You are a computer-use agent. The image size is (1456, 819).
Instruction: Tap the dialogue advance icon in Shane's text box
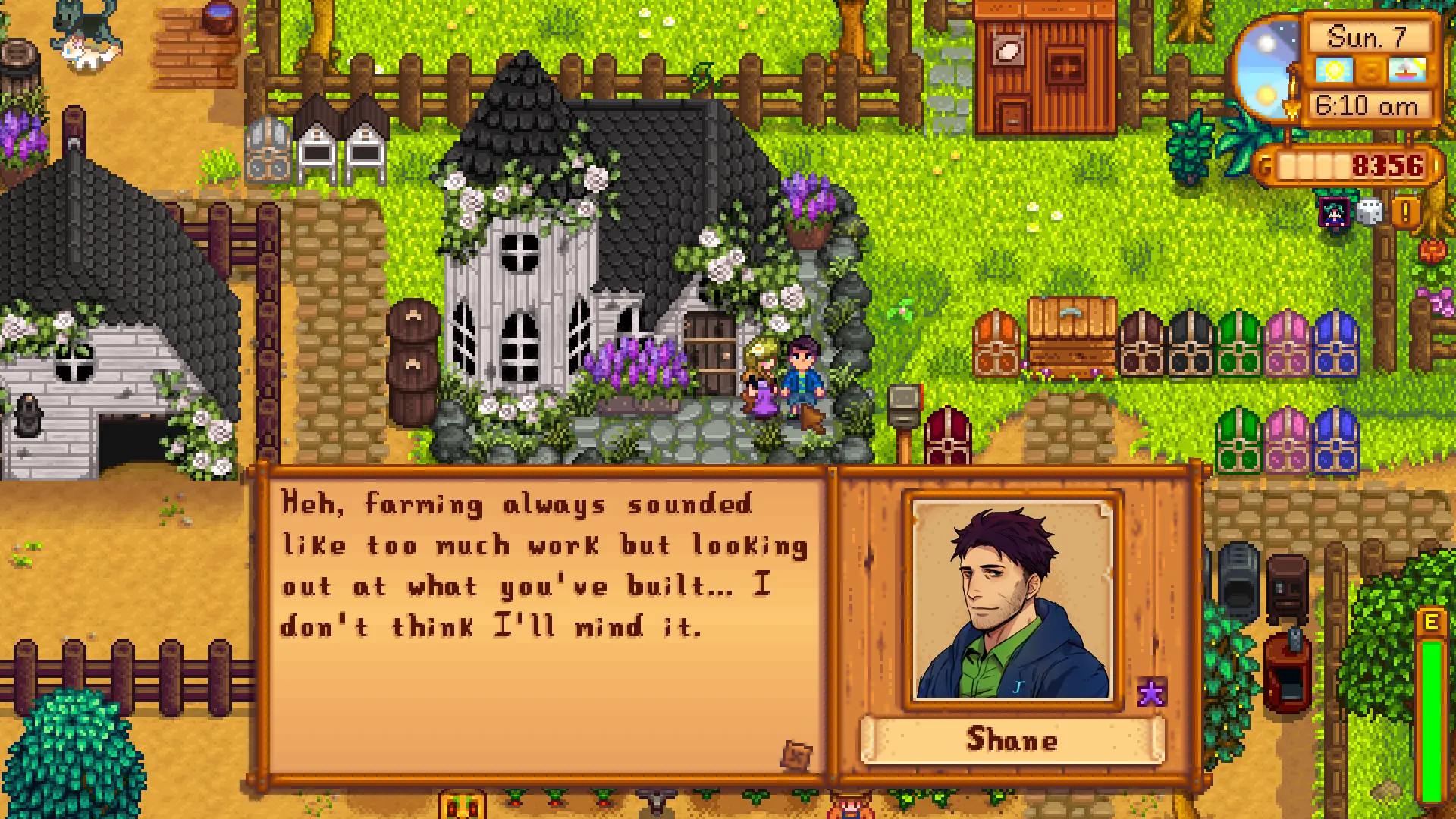(795, 755)
